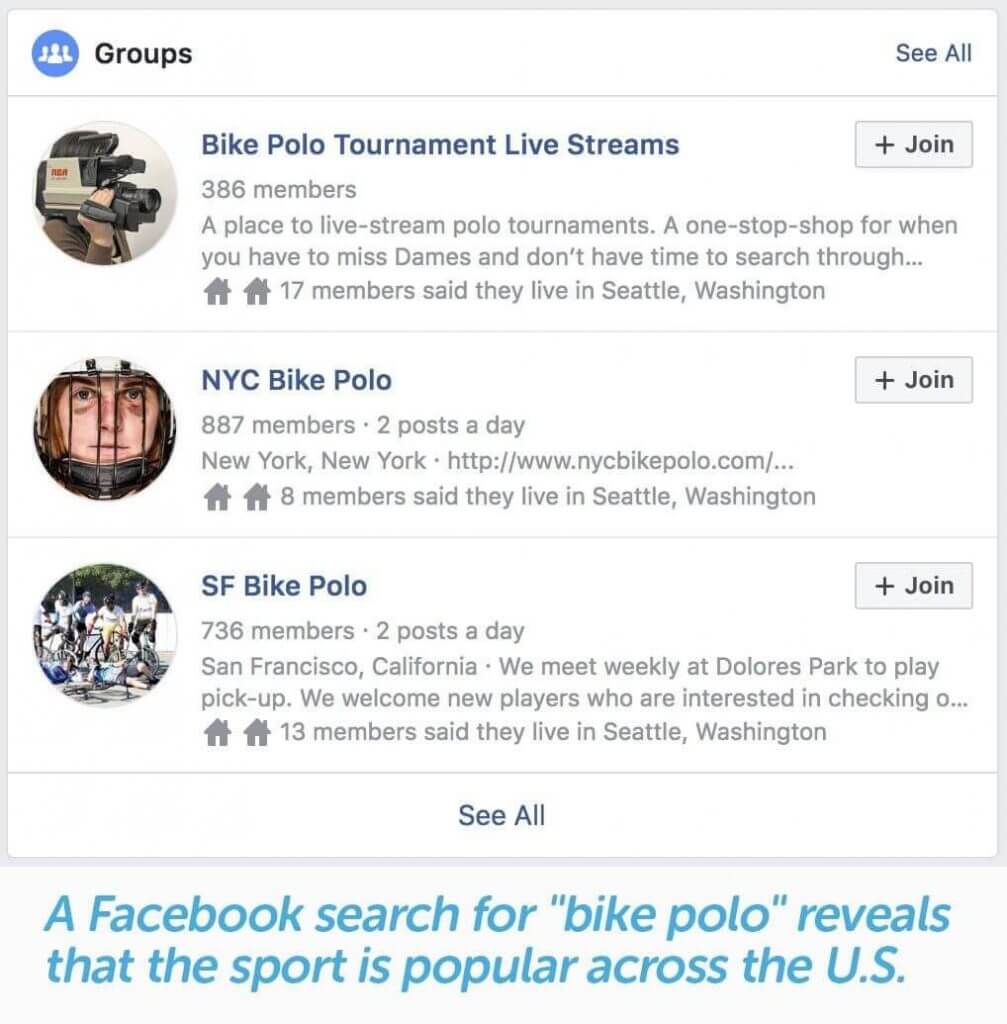The width and height of the screenshot is (1007, 1024).
Task: Join the Bike Polo Tournament Live Streams group
Action: click(913, 144)
